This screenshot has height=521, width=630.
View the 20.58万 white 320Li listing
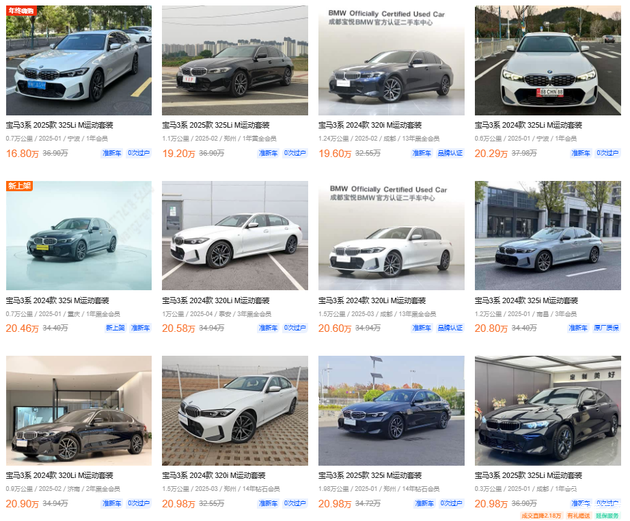coord(235,236)
